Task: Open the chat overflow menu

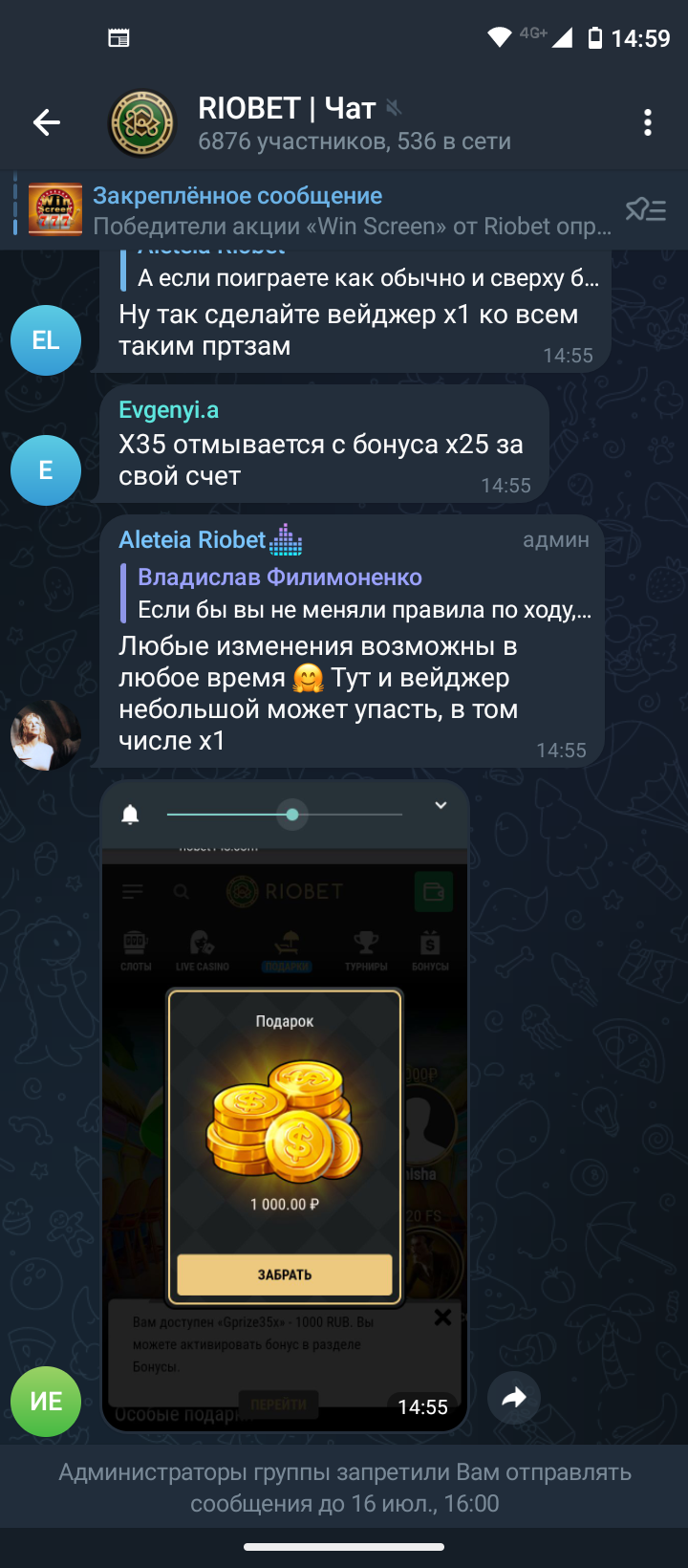Action: [x=648, y=122]
